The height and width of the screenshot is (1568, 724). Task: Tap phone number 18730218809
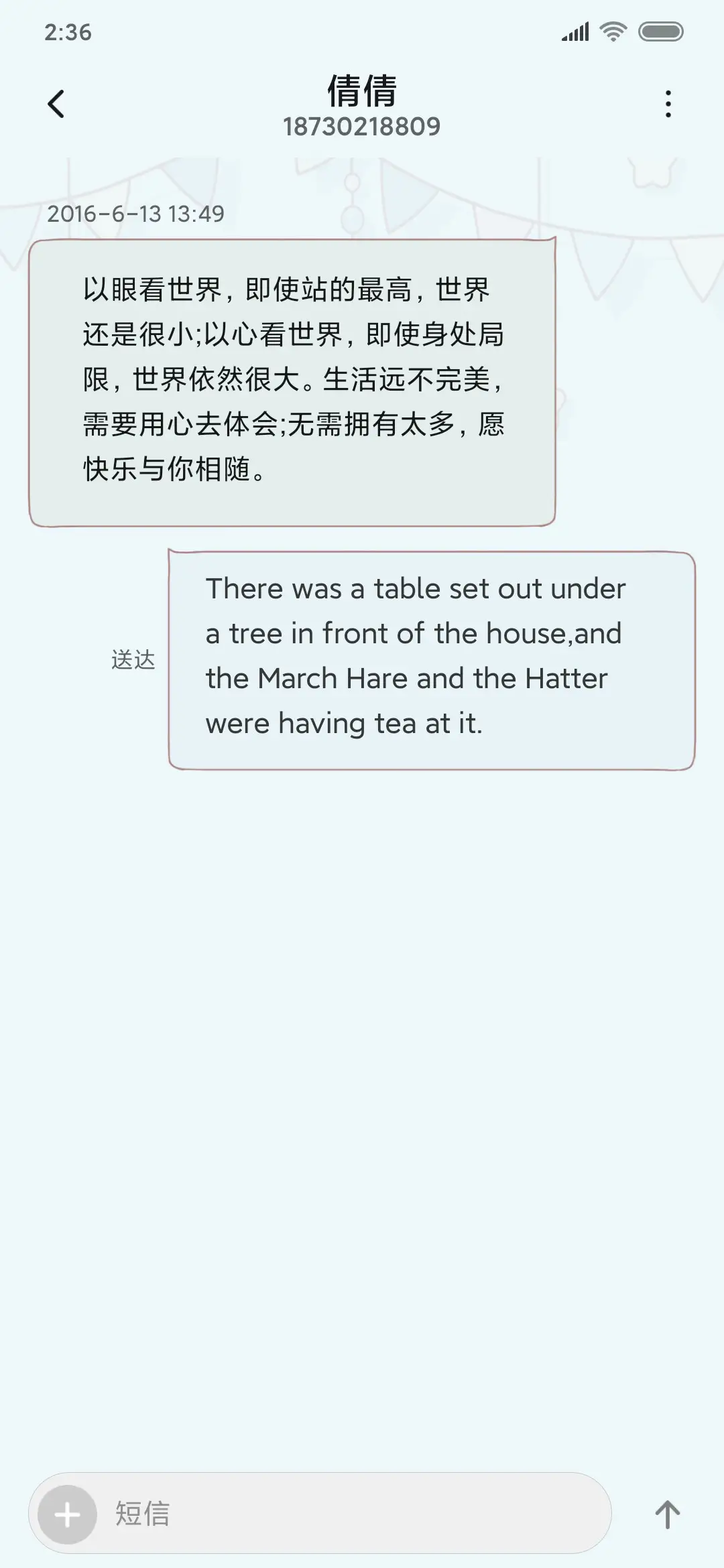(x=362, y=127)
